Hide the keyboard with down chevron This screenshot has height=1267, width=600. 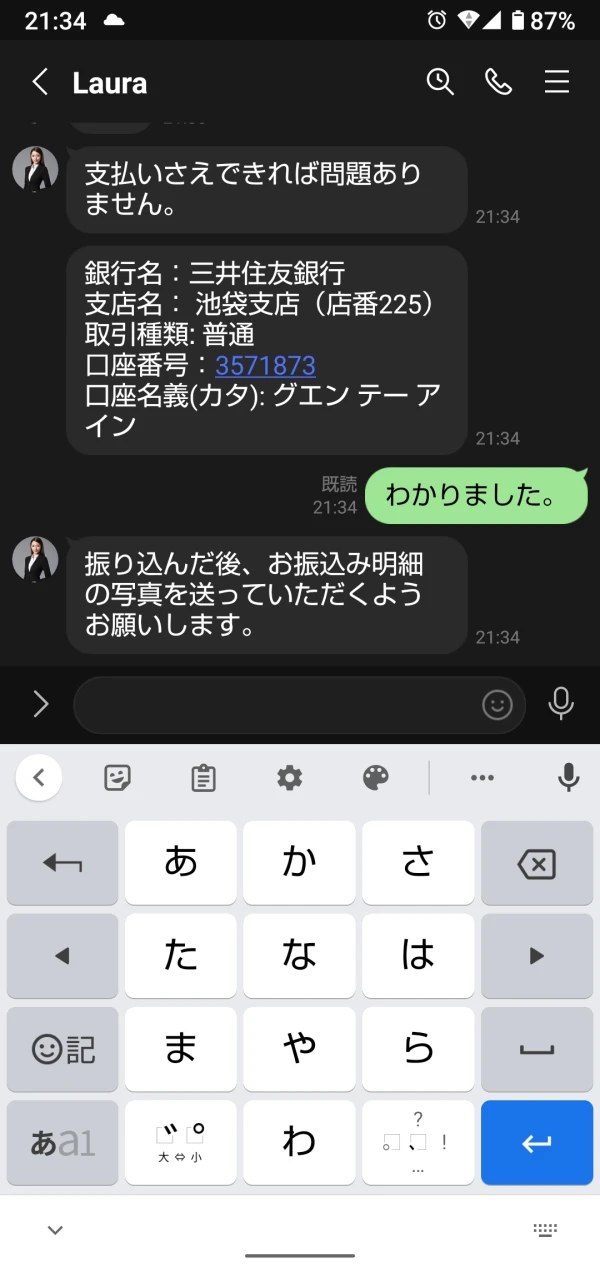tap(55, 1230)
